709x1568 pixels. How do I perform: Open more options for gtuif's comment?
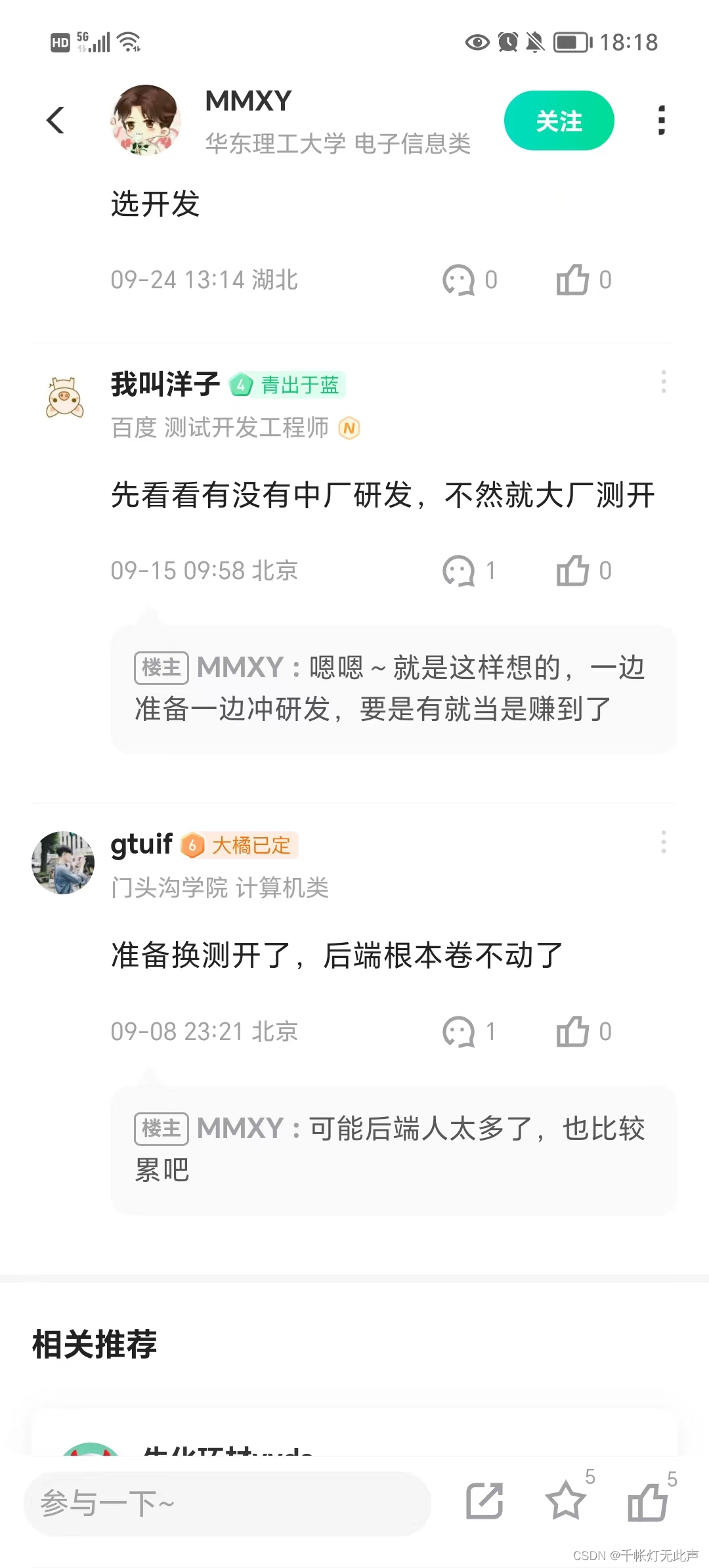(x=663, y=842)
